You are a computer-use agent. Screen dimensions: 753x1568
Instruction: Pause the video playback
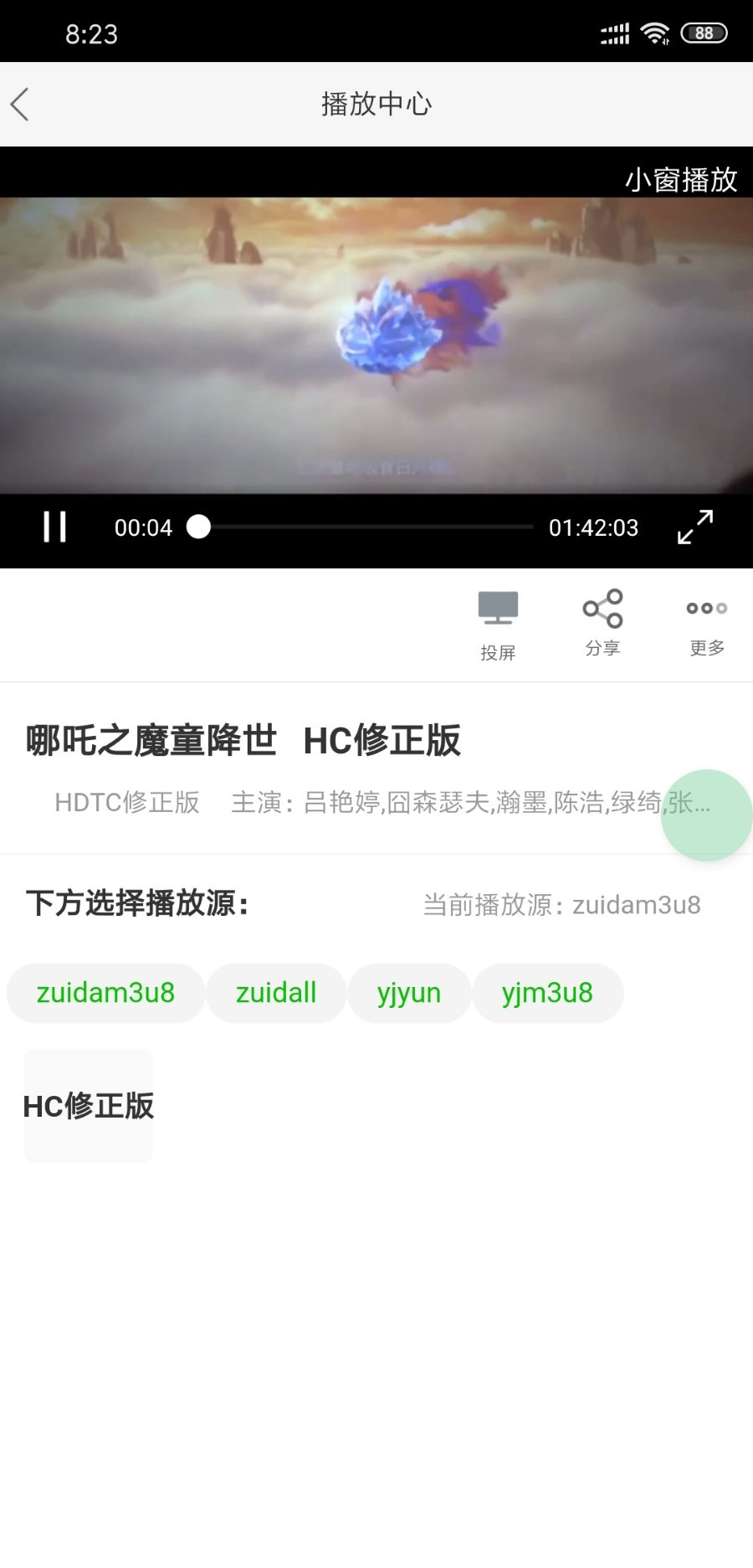coord(54,527)
